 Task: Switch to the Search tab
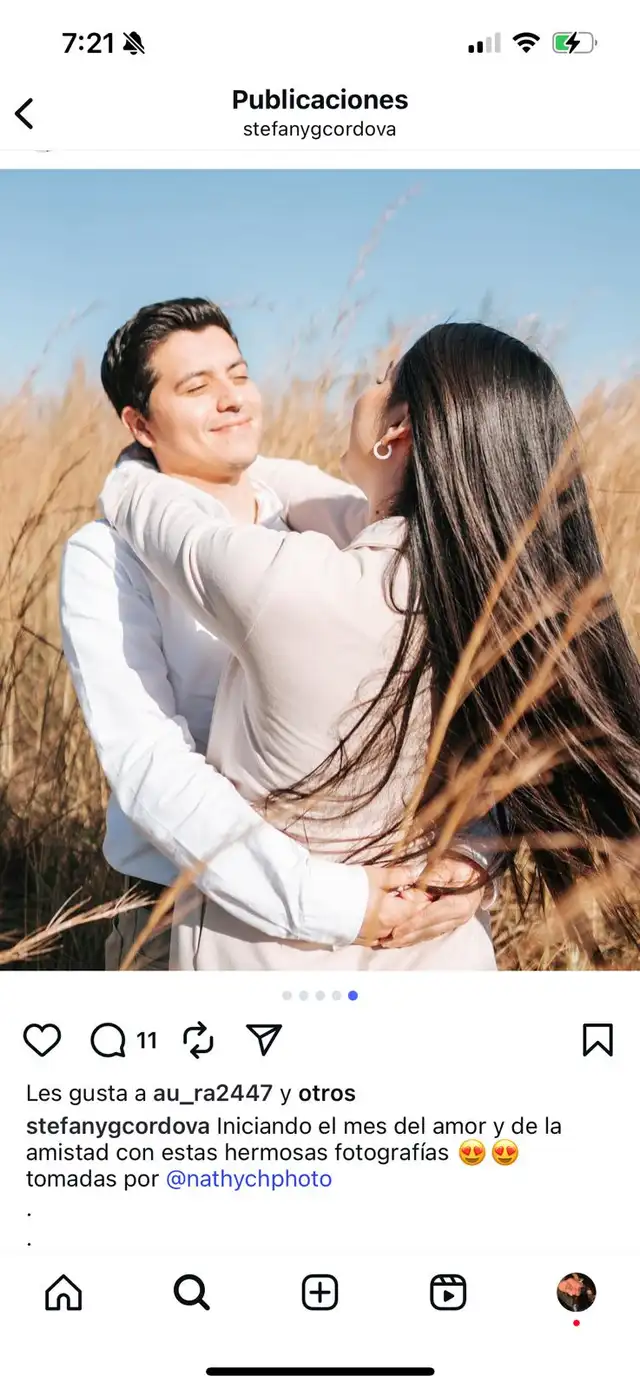coord(191,1292)
